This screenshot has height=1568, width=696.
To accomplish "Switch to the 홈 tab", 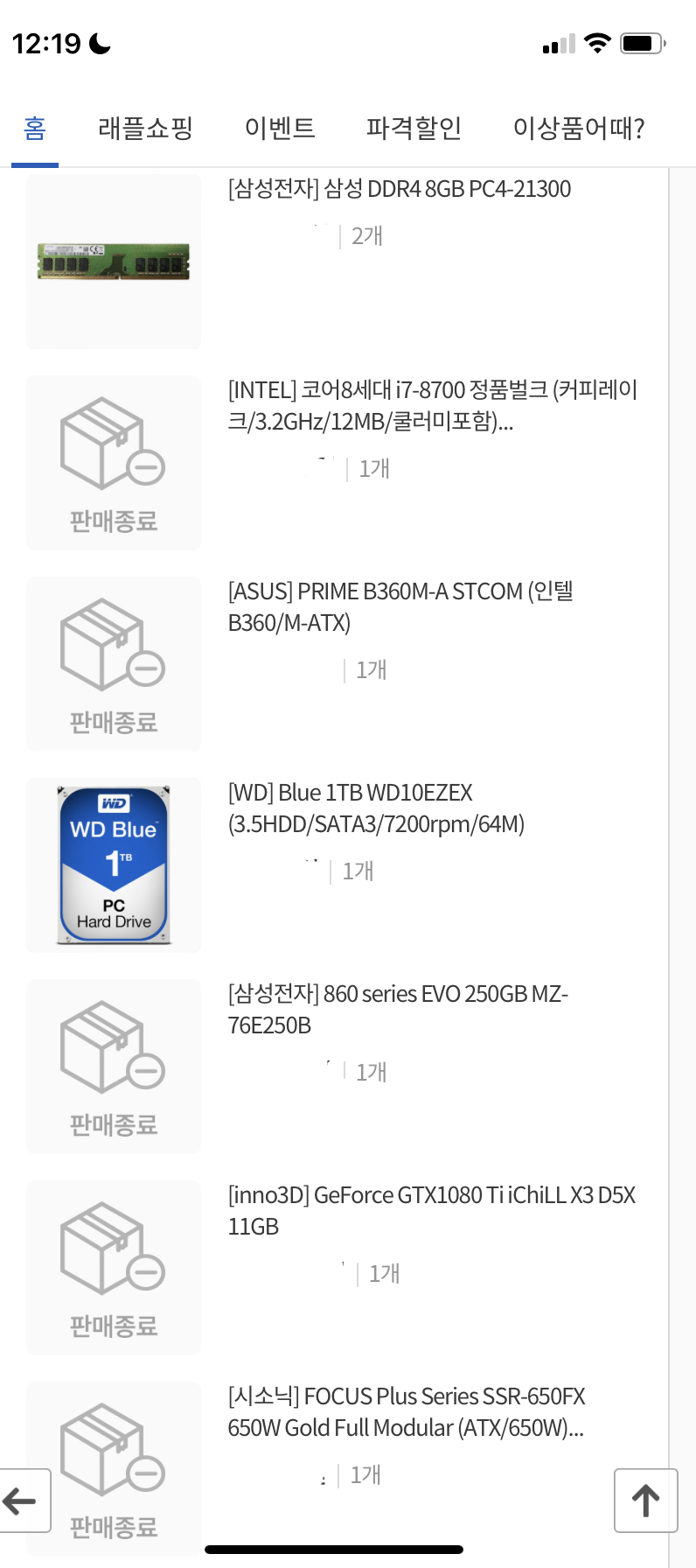I will 35,129.
